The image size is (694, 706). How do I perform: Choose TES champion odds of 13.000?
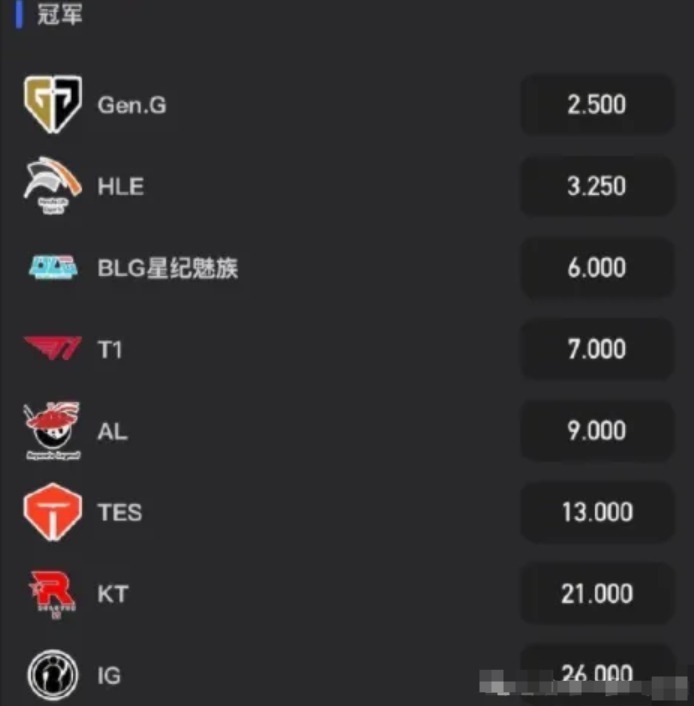click(x=597, y=512)
